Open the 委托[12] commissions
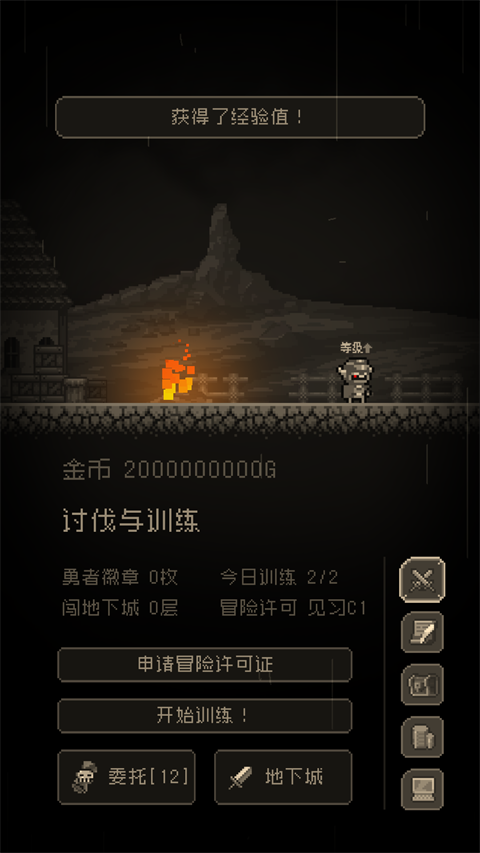 coord(126,777)
